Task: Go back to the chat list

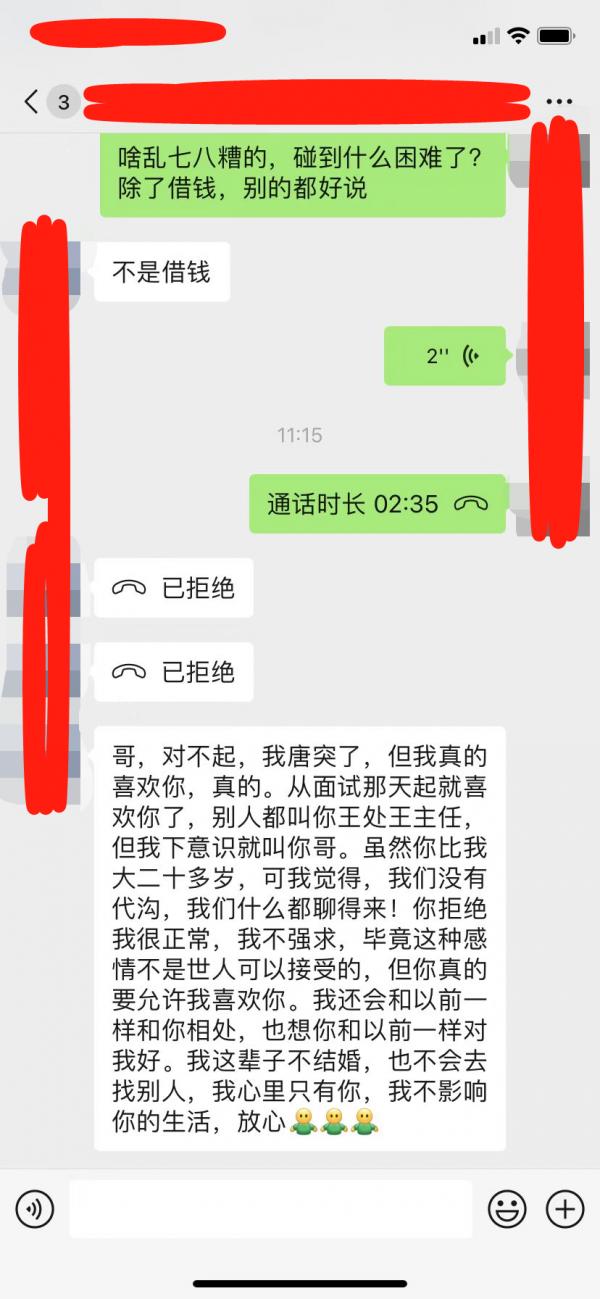Action: point(32,101)
